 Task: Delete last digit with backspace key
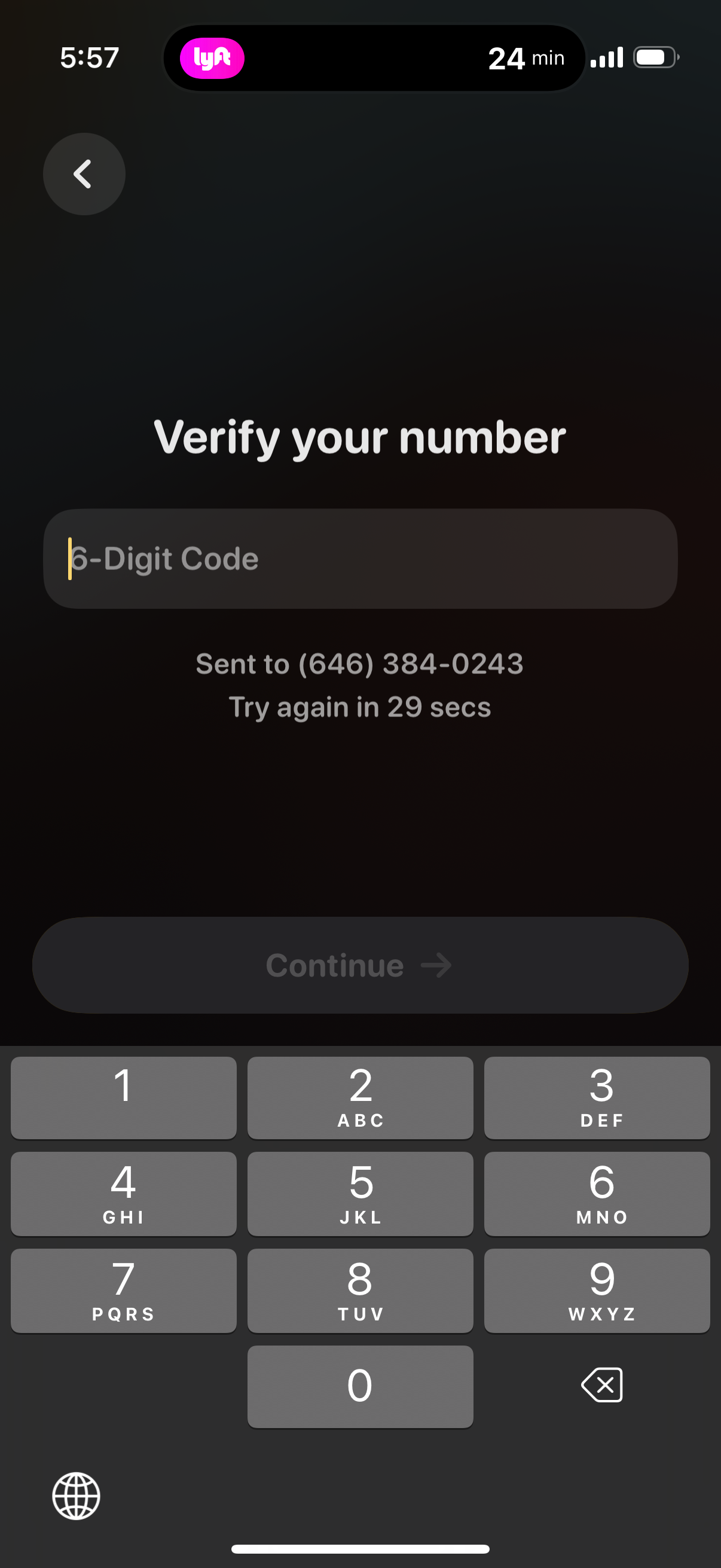coord(601,1386)
